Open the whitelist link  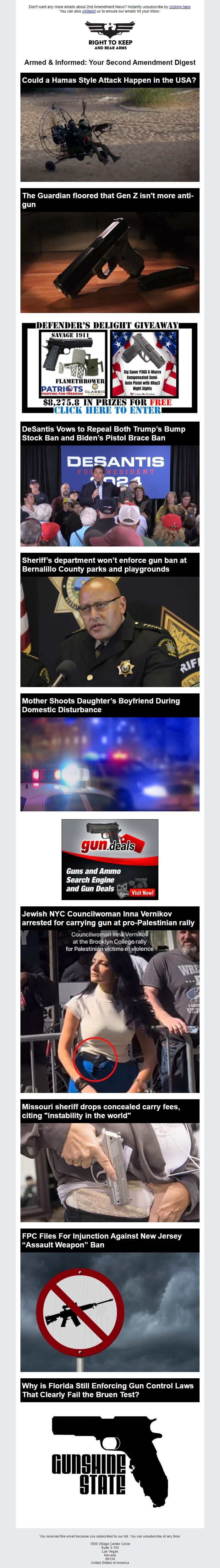(89, 11)
